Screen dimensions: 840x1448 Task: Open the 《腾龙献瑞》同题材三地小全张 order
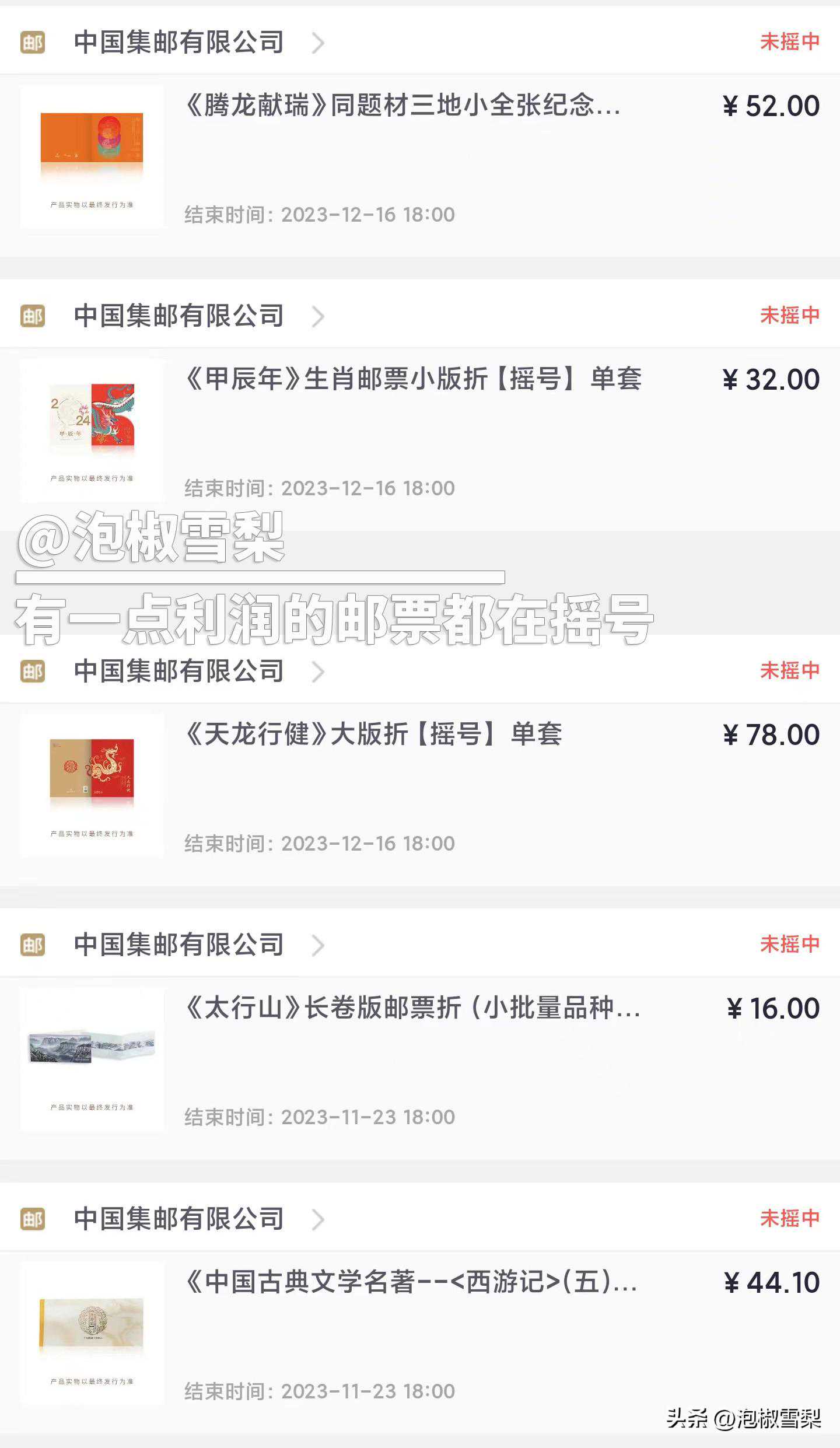click(x=402, y=106)
